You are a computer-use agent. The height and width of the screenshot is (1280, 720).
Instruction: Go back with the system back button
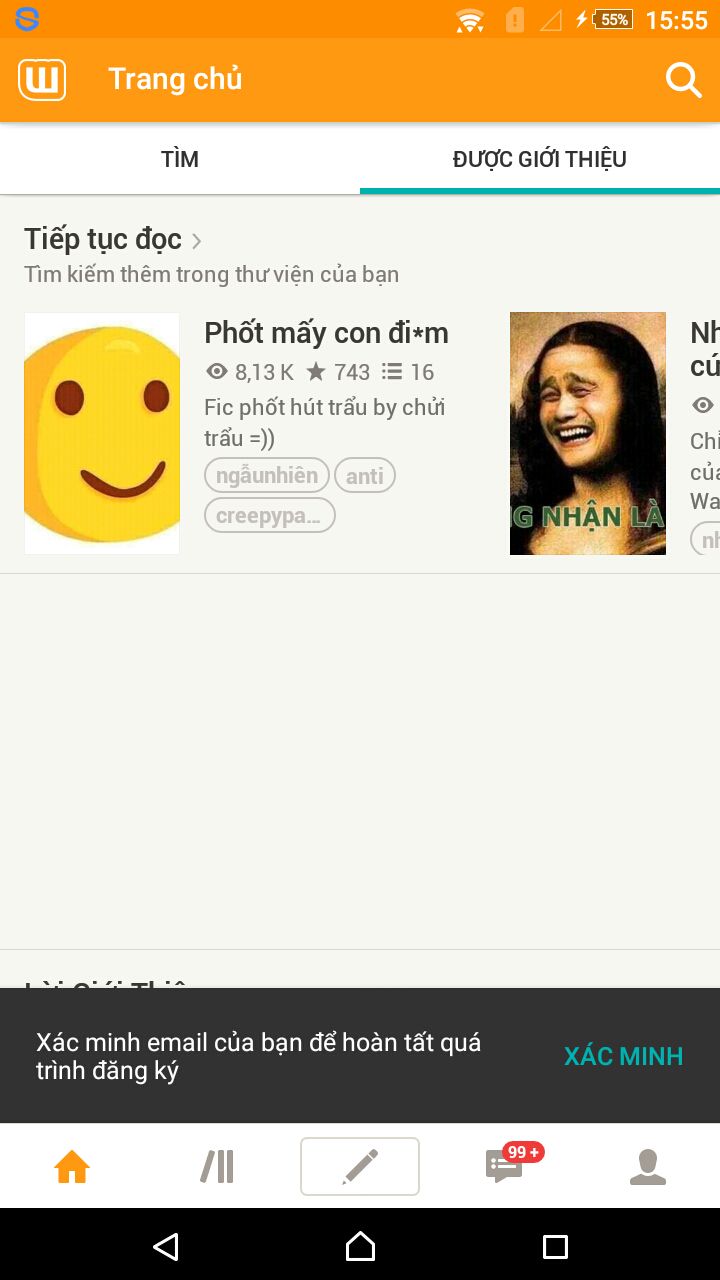[165, 1246]
